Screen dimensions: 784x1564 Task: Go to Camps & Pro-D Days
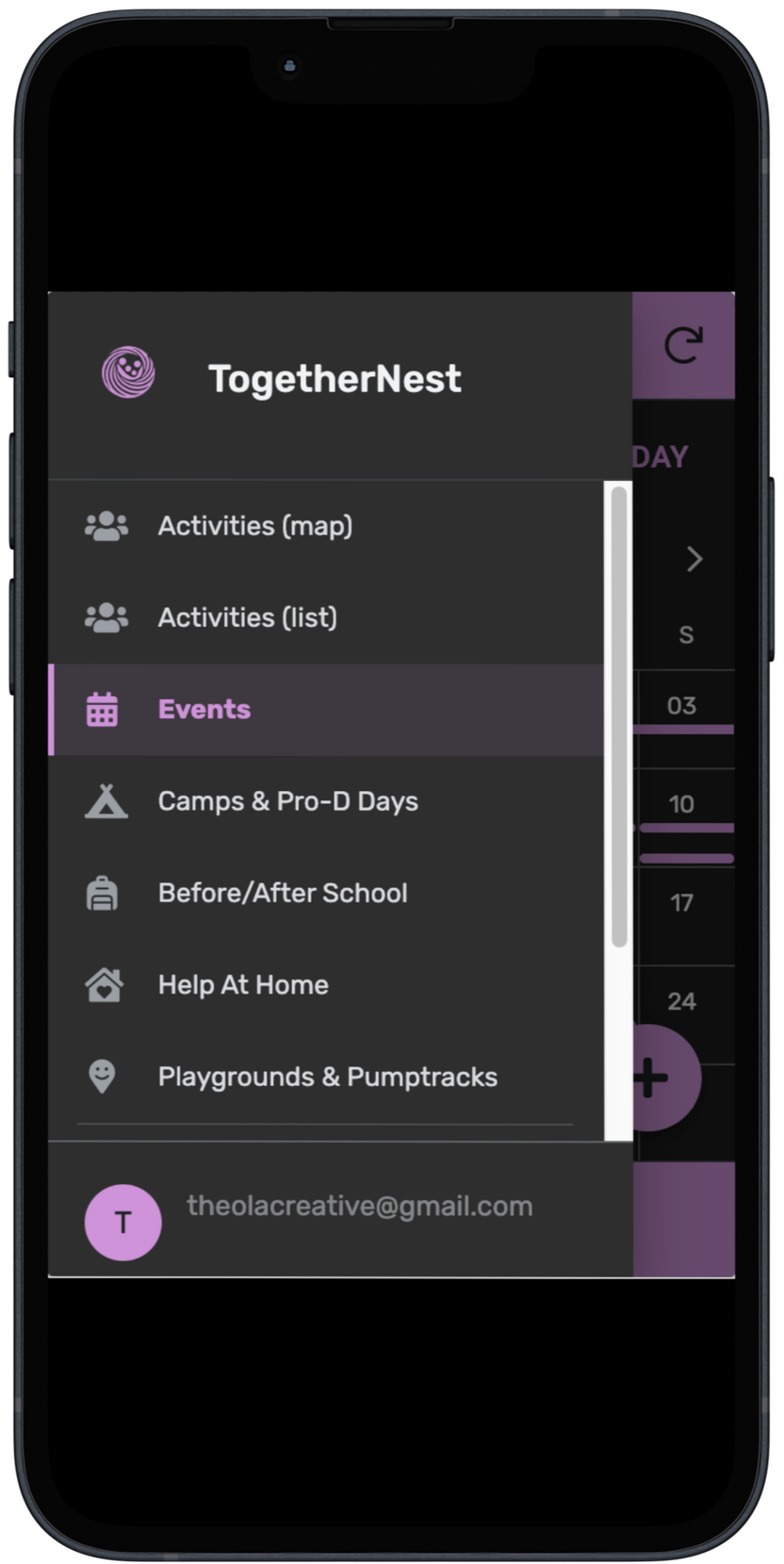pyautogui.click(x=287, y=801)
